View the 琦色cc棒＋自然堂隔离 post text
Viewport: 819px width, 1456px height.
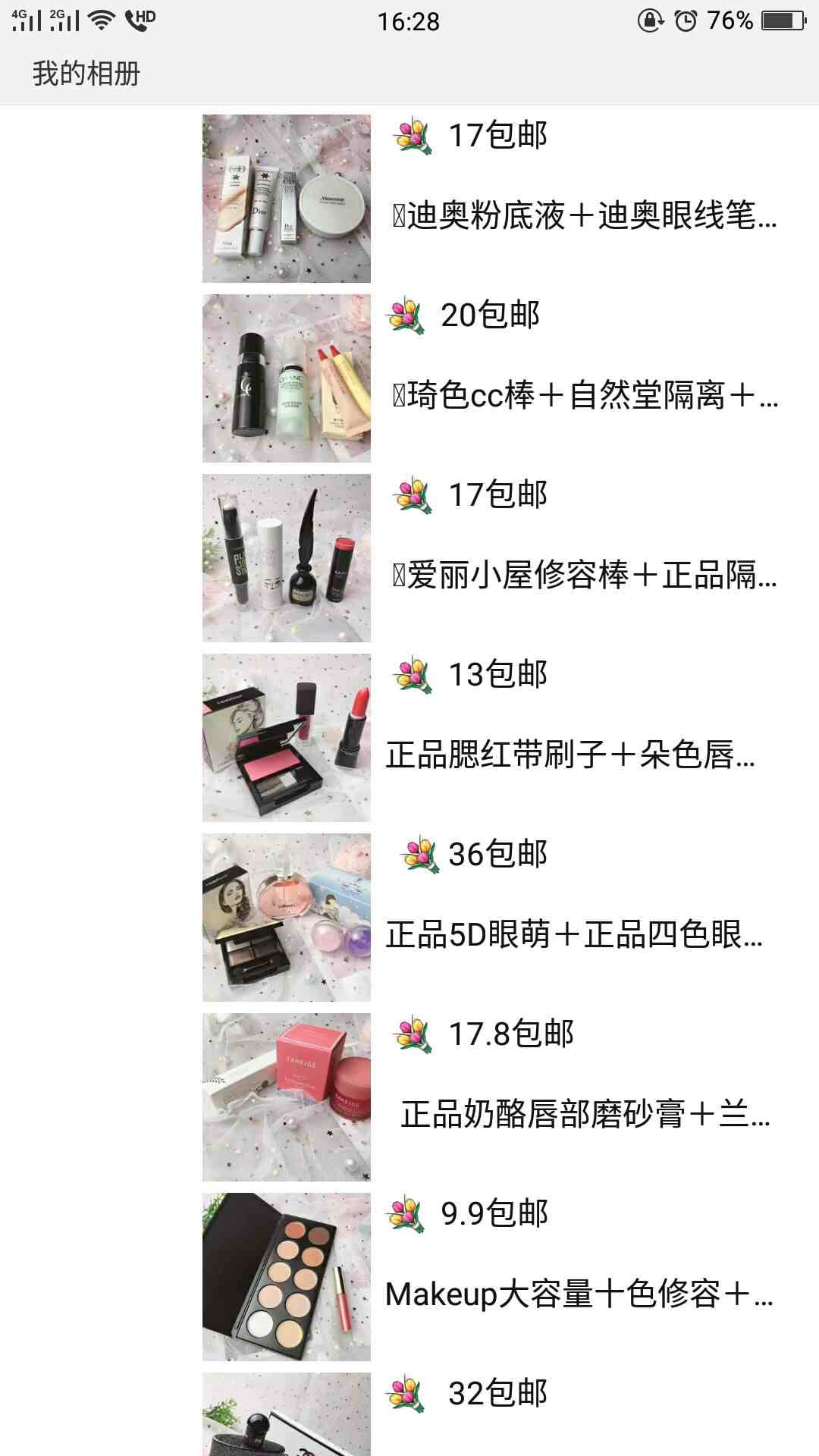click(584, 396)
